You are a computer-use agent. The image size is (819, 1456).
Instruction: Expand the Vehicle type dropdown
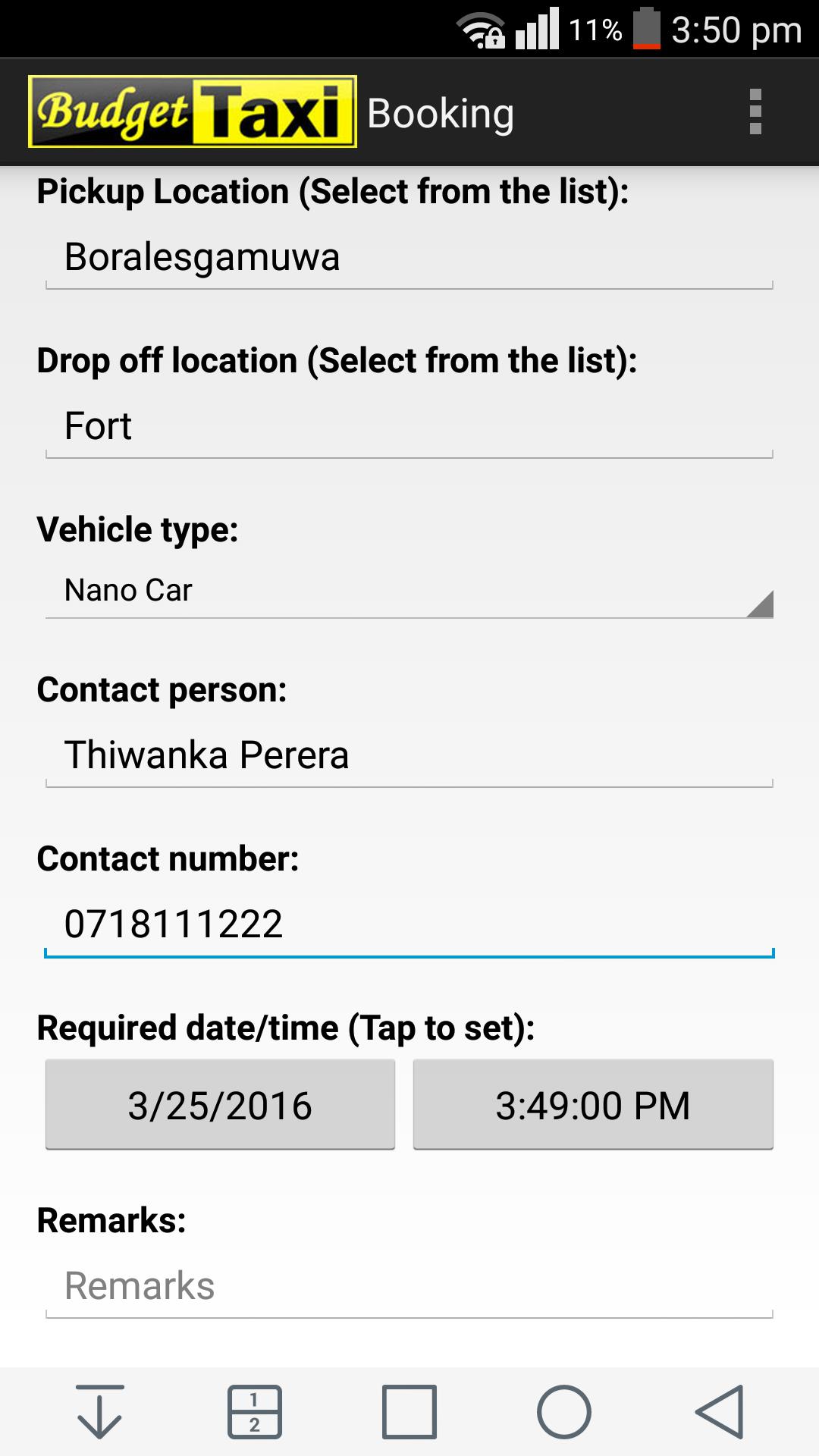pyautogui.click(x=409, y=591)
